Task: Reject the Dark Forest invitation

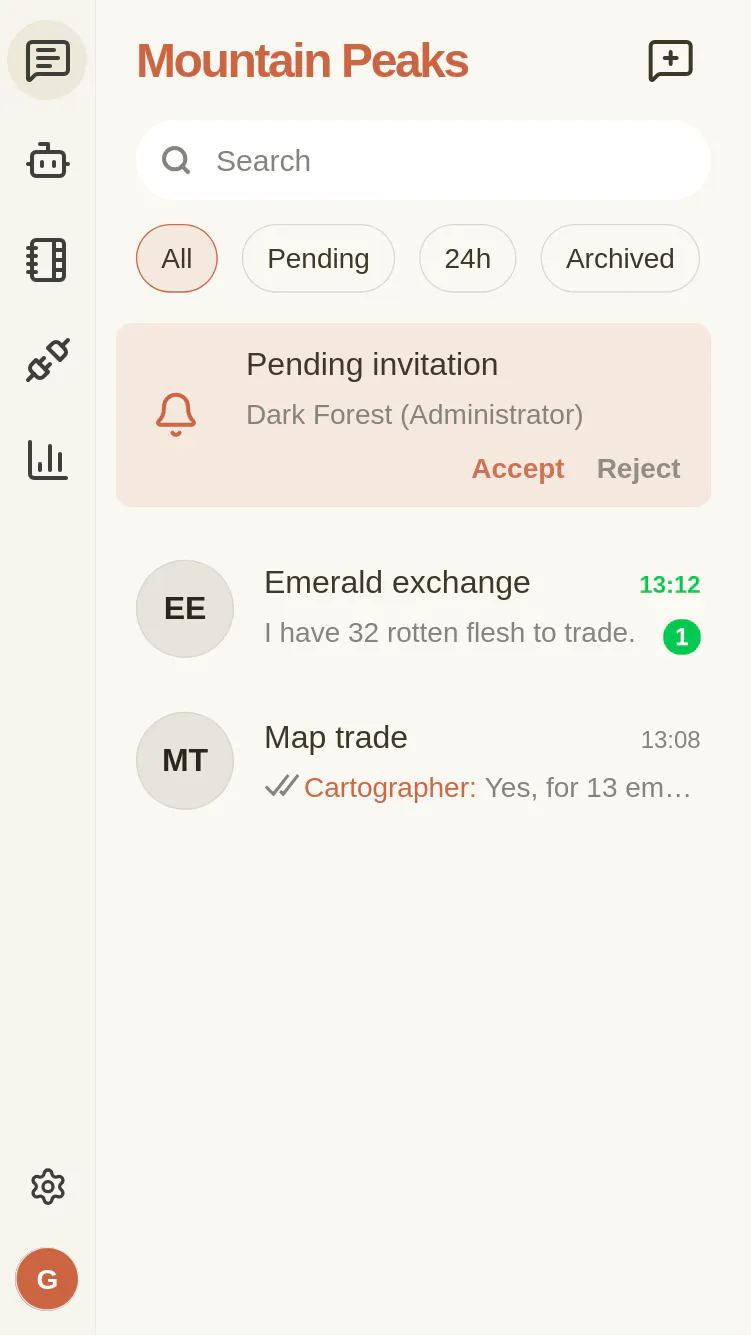Action: click(638, 468)
